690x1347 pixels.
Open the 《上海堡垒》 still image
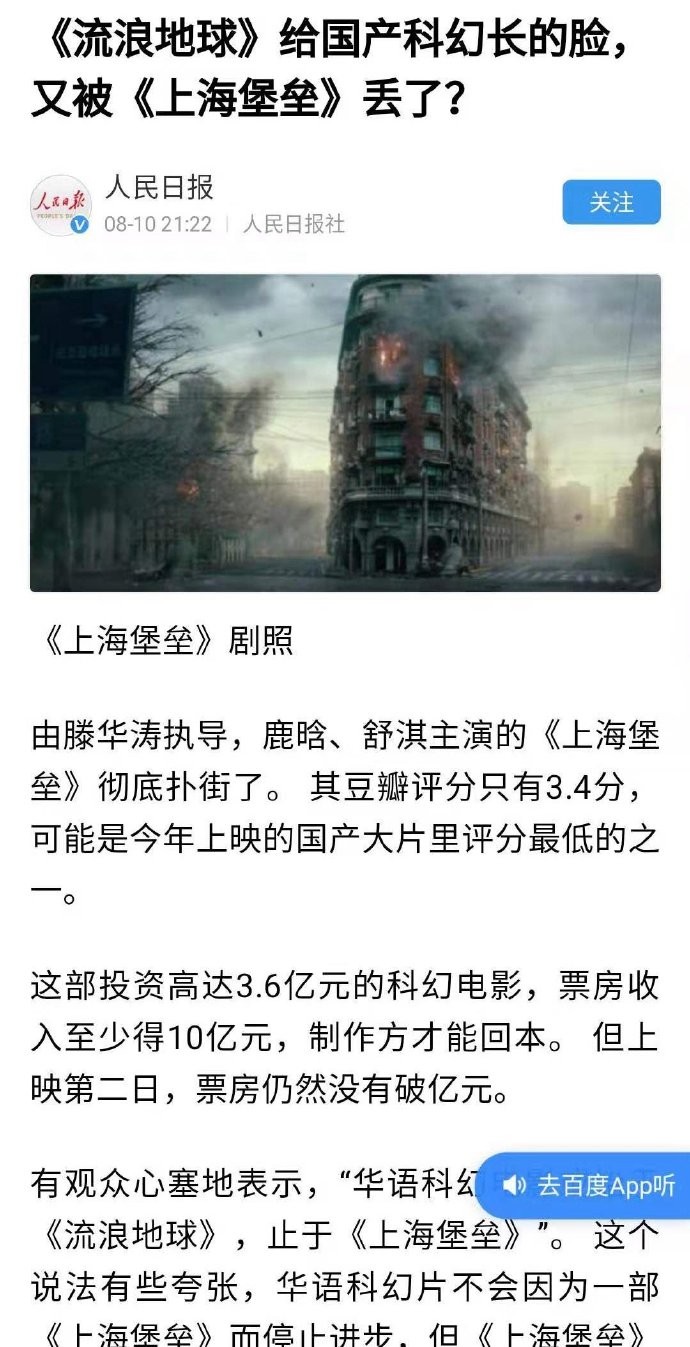click(x=345, y=432)
